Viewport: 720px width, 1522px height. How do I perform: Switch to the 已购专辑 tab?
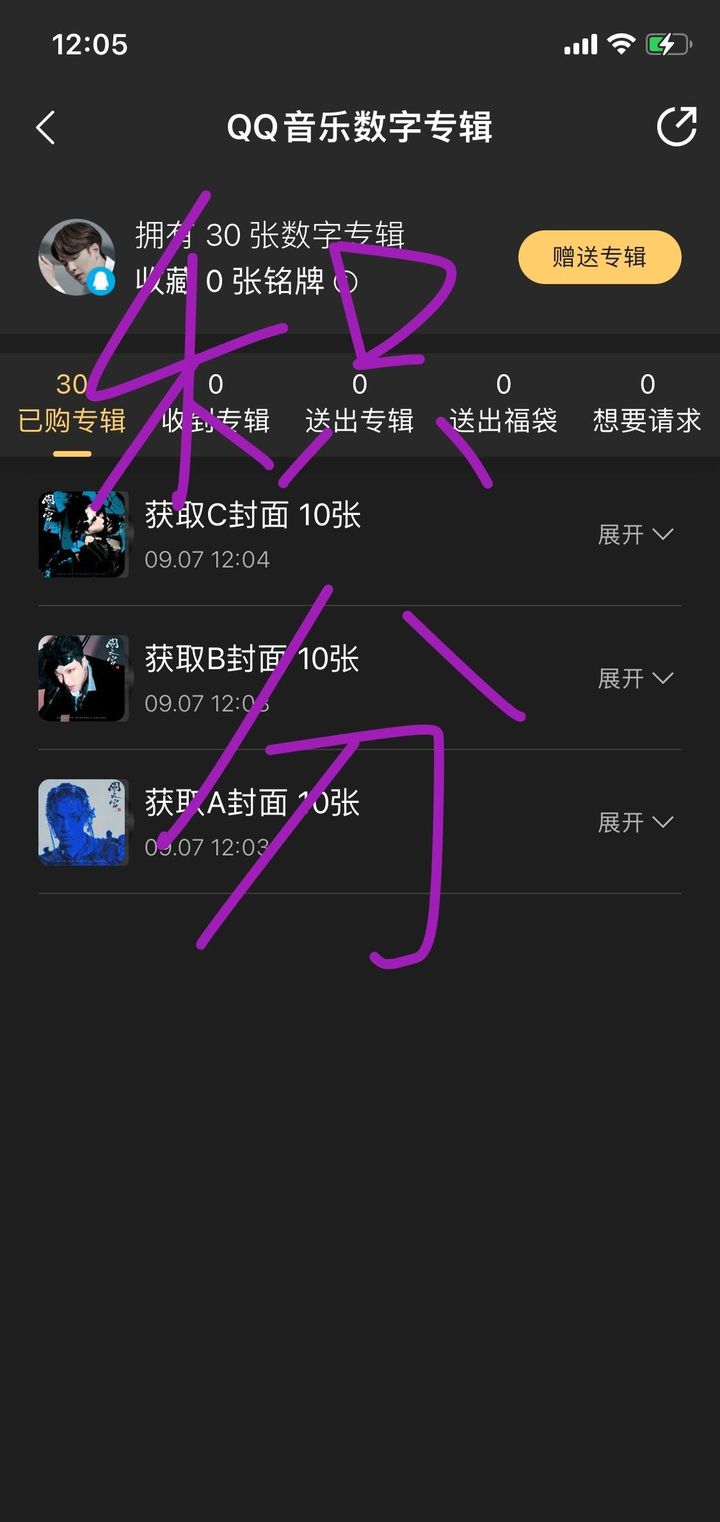[72, 404]
